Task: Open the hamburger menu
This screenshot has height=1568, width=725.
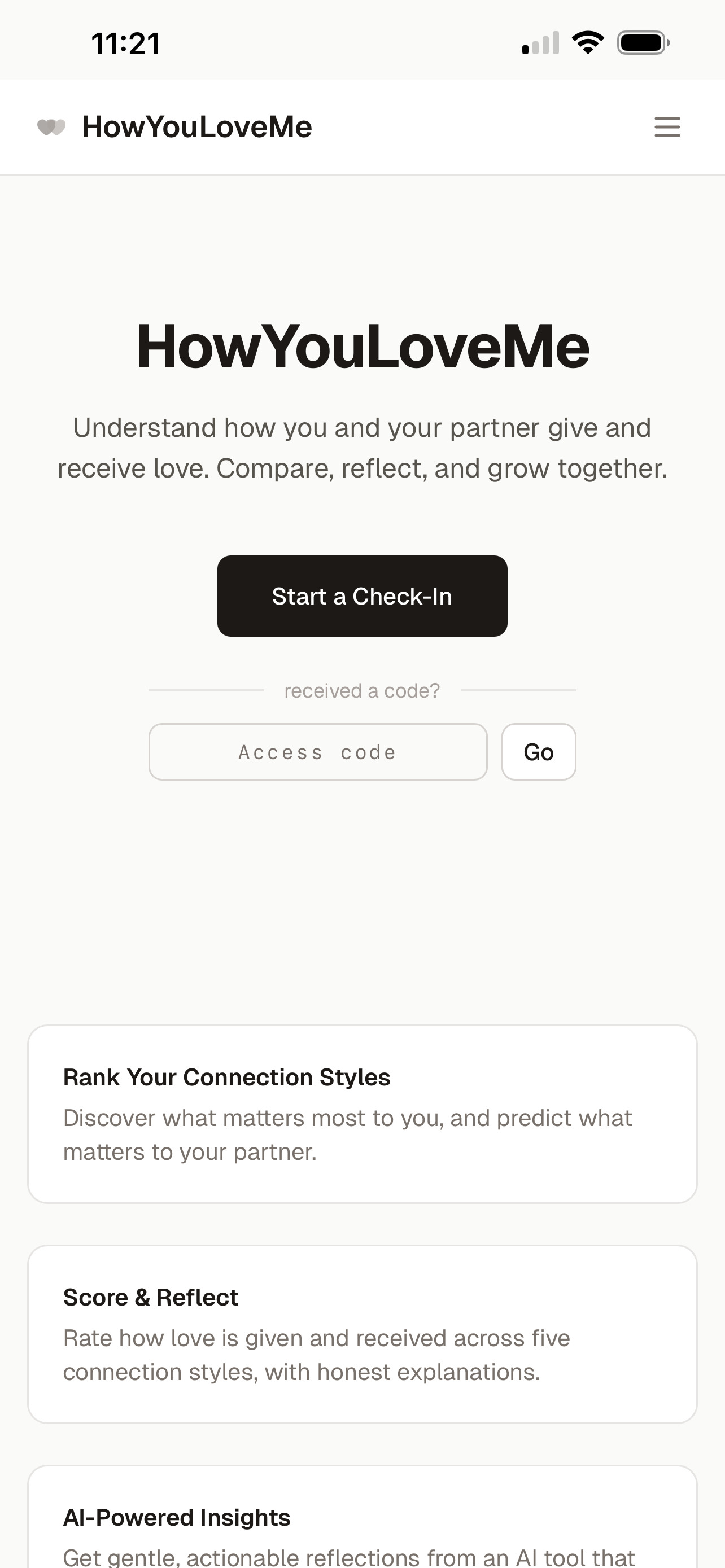Action: tap(667, 127)
